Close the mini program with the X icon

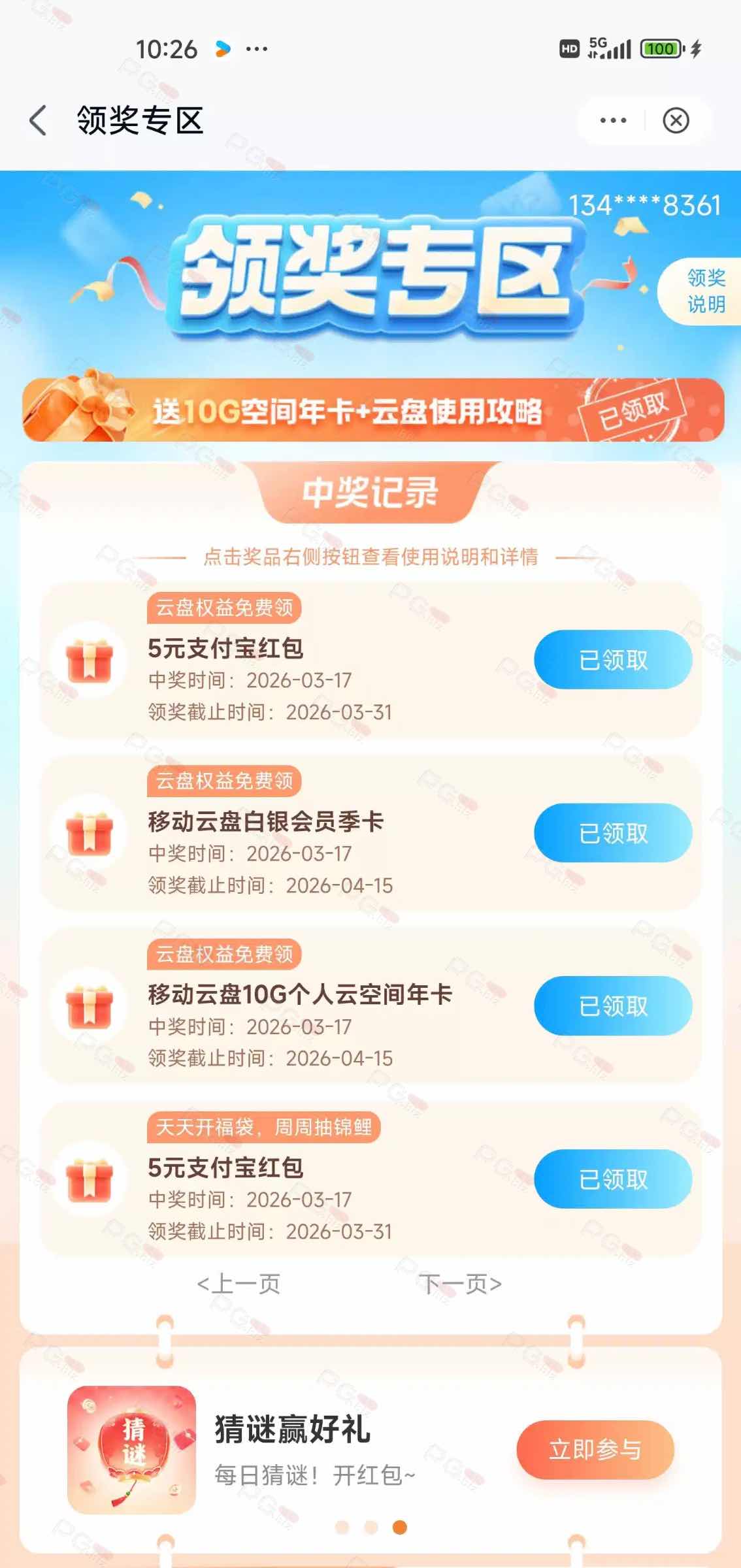click(676, 121)
